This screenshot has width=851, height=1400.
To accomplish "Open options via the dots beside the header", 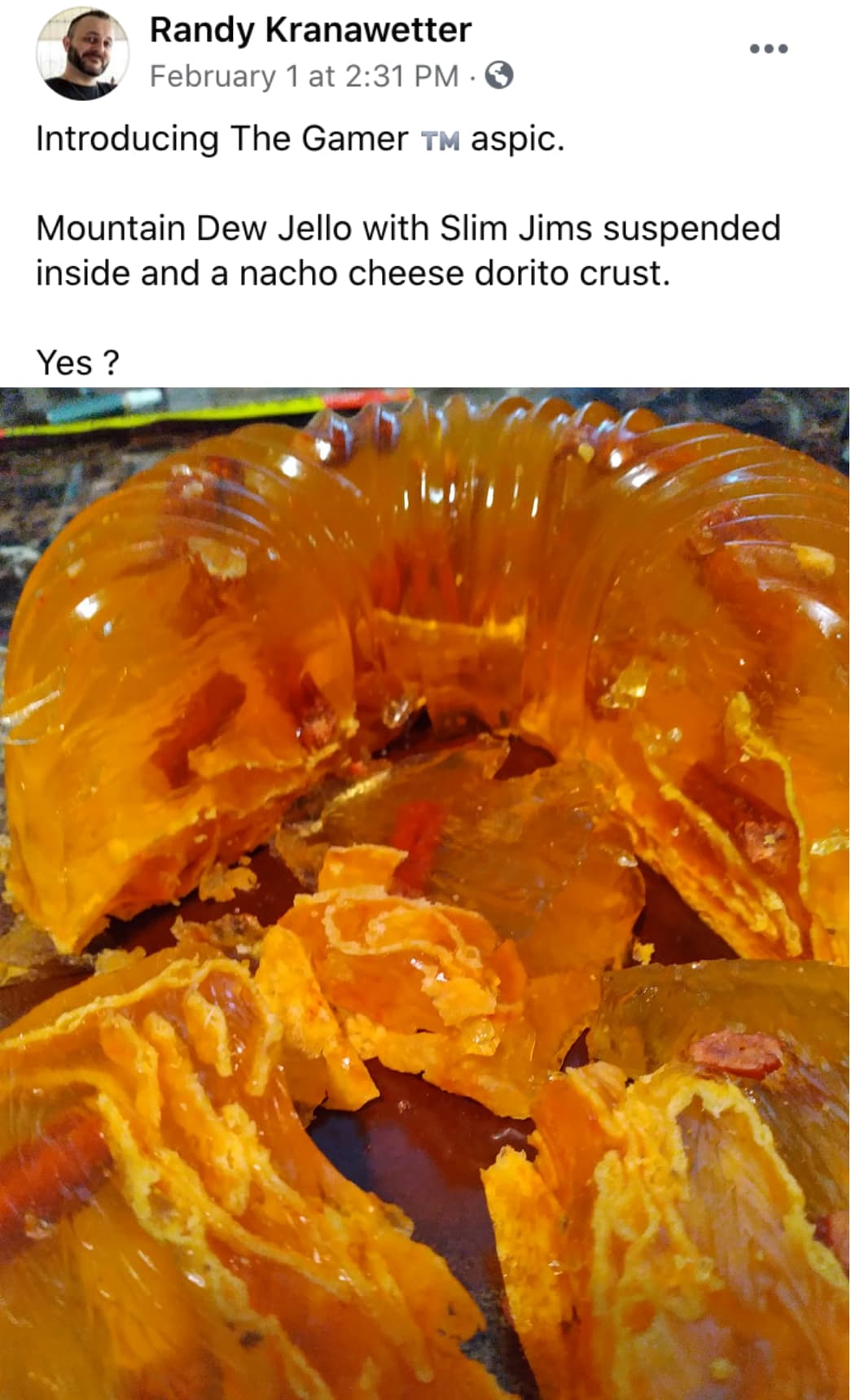I will [769, 47].
